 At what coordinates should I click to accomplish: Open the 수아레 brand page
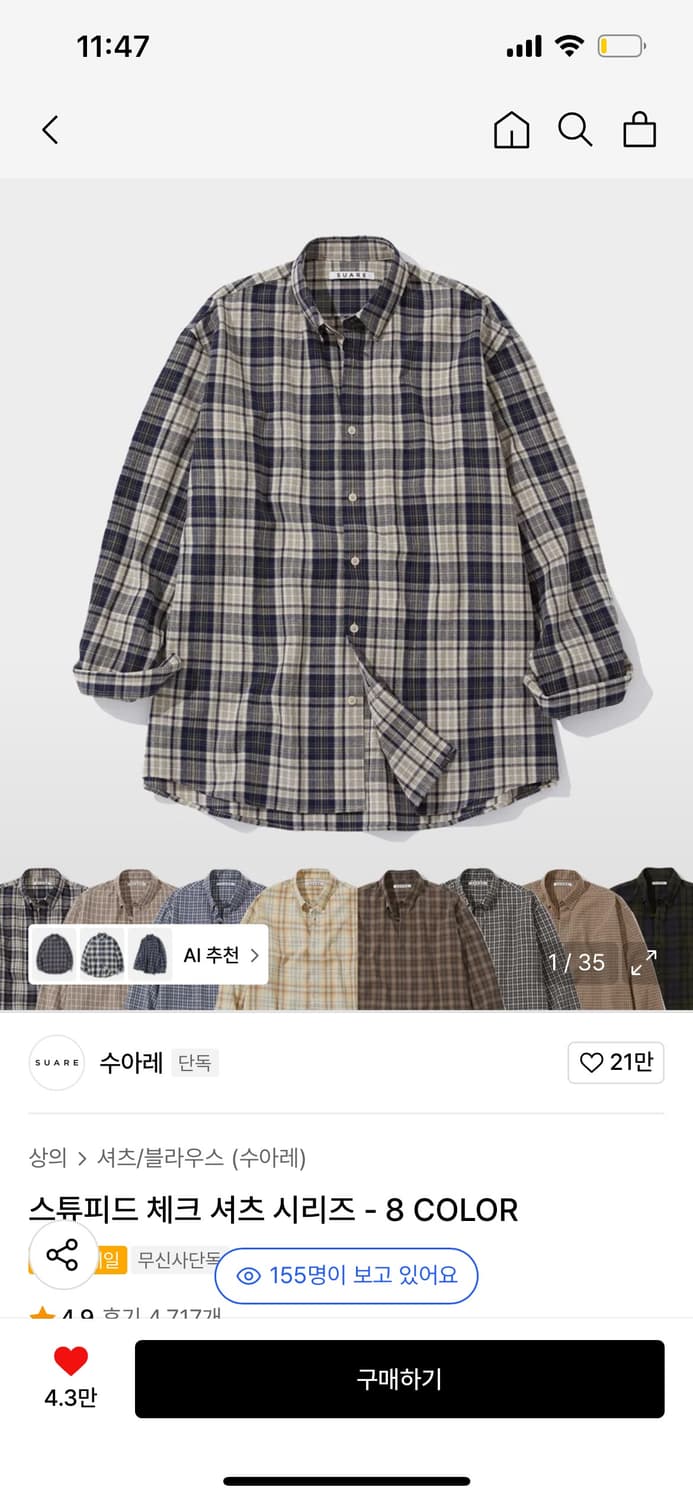[130, 1063]
